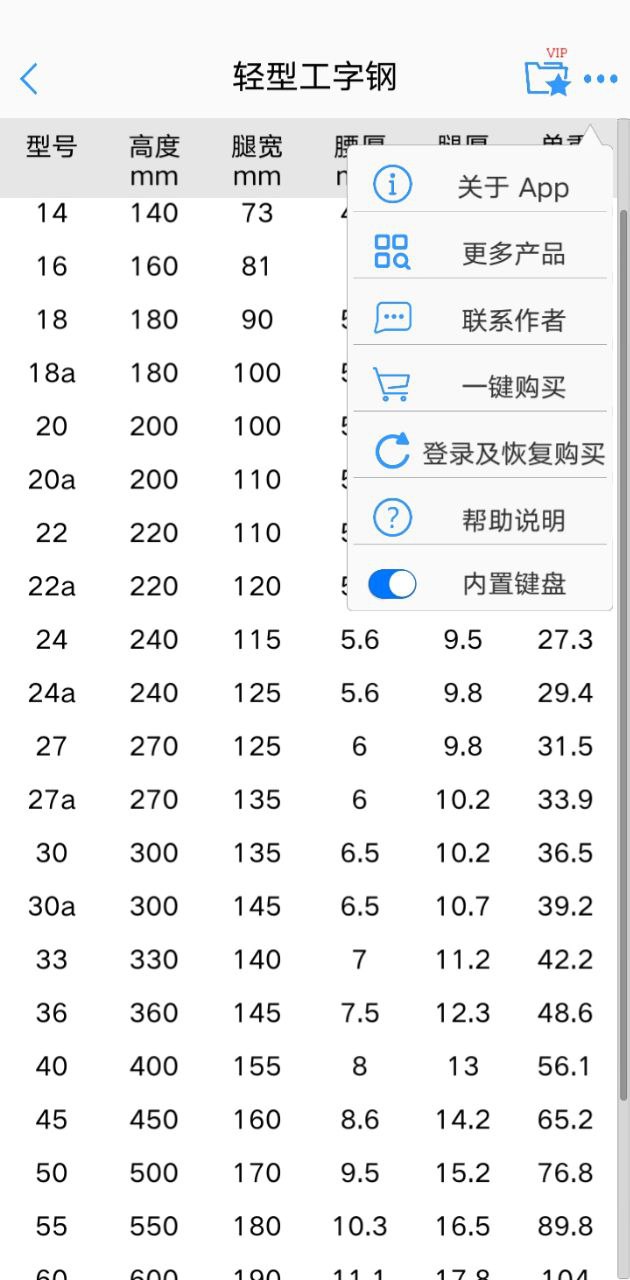Open the VIP favorites folder
Screen dimensions: 630x1280
[548, 76]
